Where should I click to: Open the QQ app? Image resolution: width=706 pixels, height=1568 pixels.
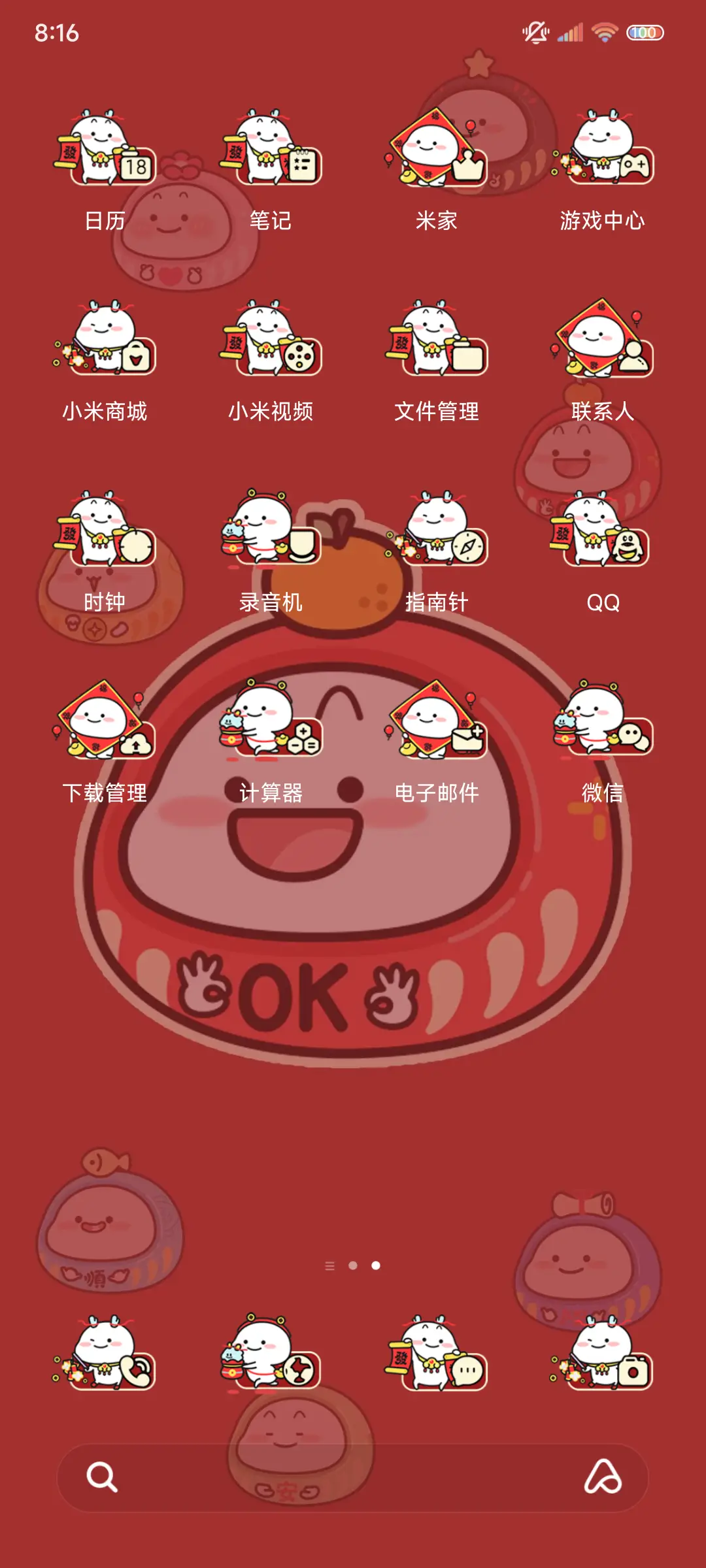[602, 531]
